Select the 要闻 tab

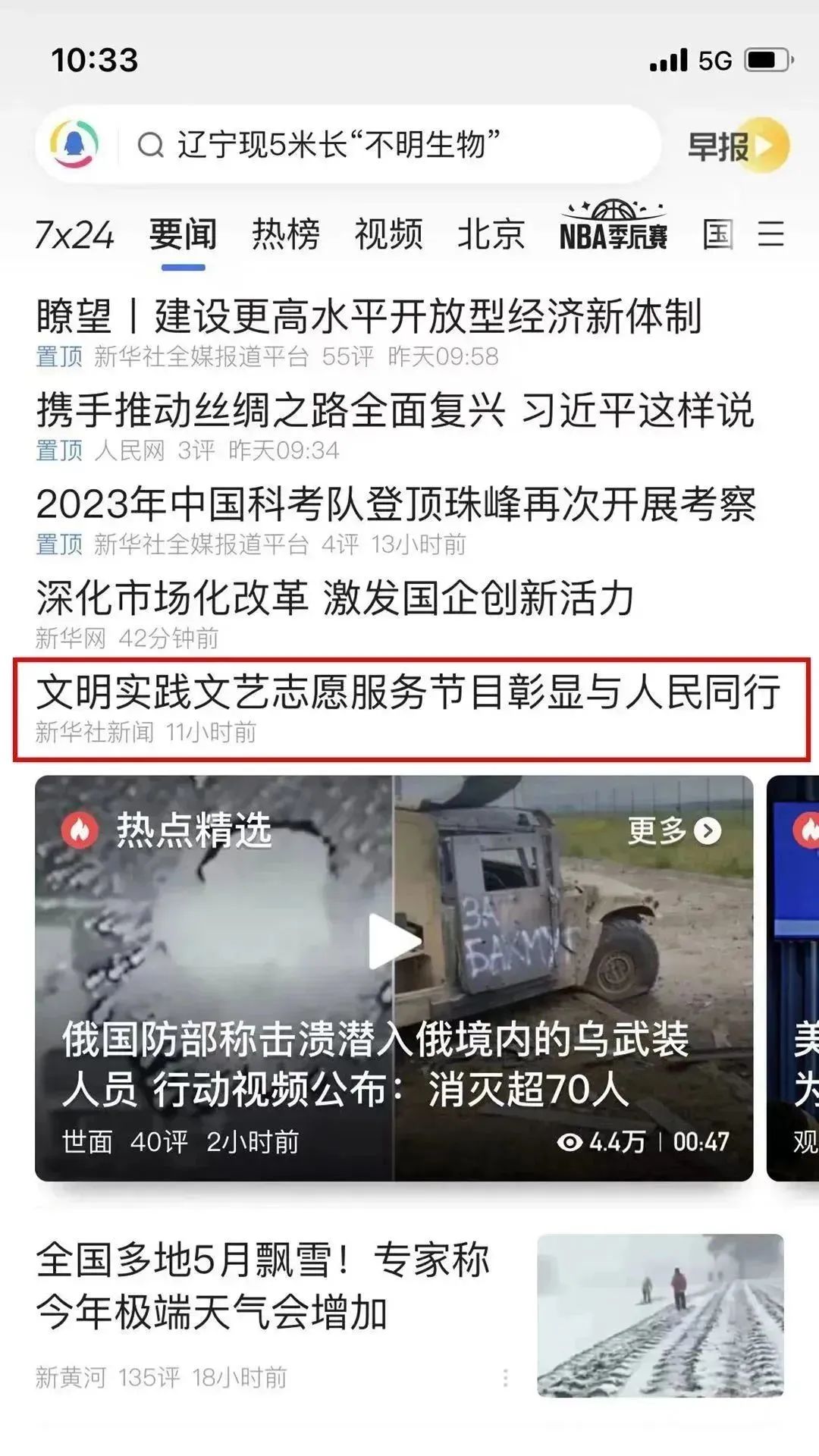(183, 234)
